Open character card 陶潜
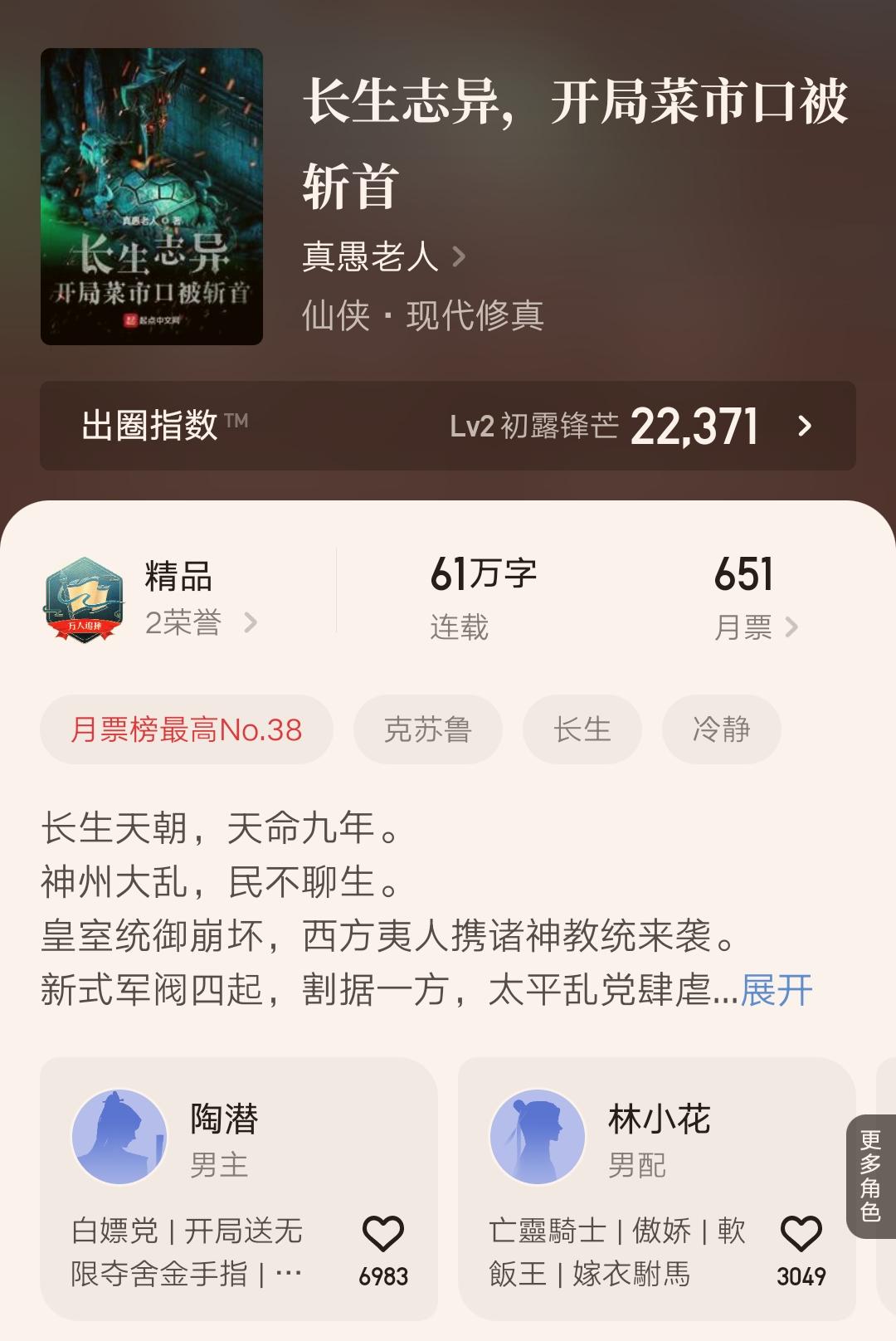This screenshot has width=896, height=1341. [x=239, y=1188]
